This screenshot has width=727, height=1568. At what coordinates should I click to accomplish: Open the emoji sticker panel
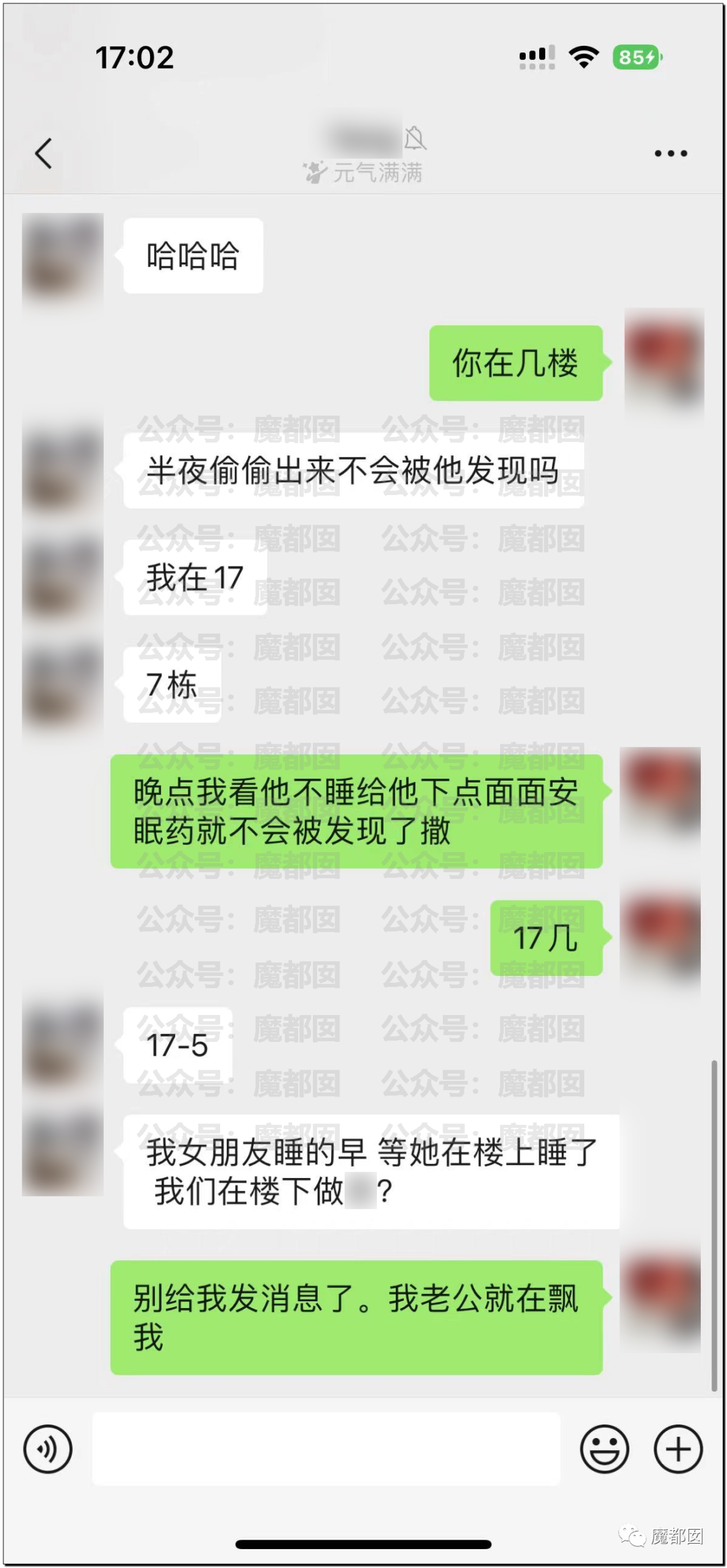pyautogui.click(x=604, y=1449)
